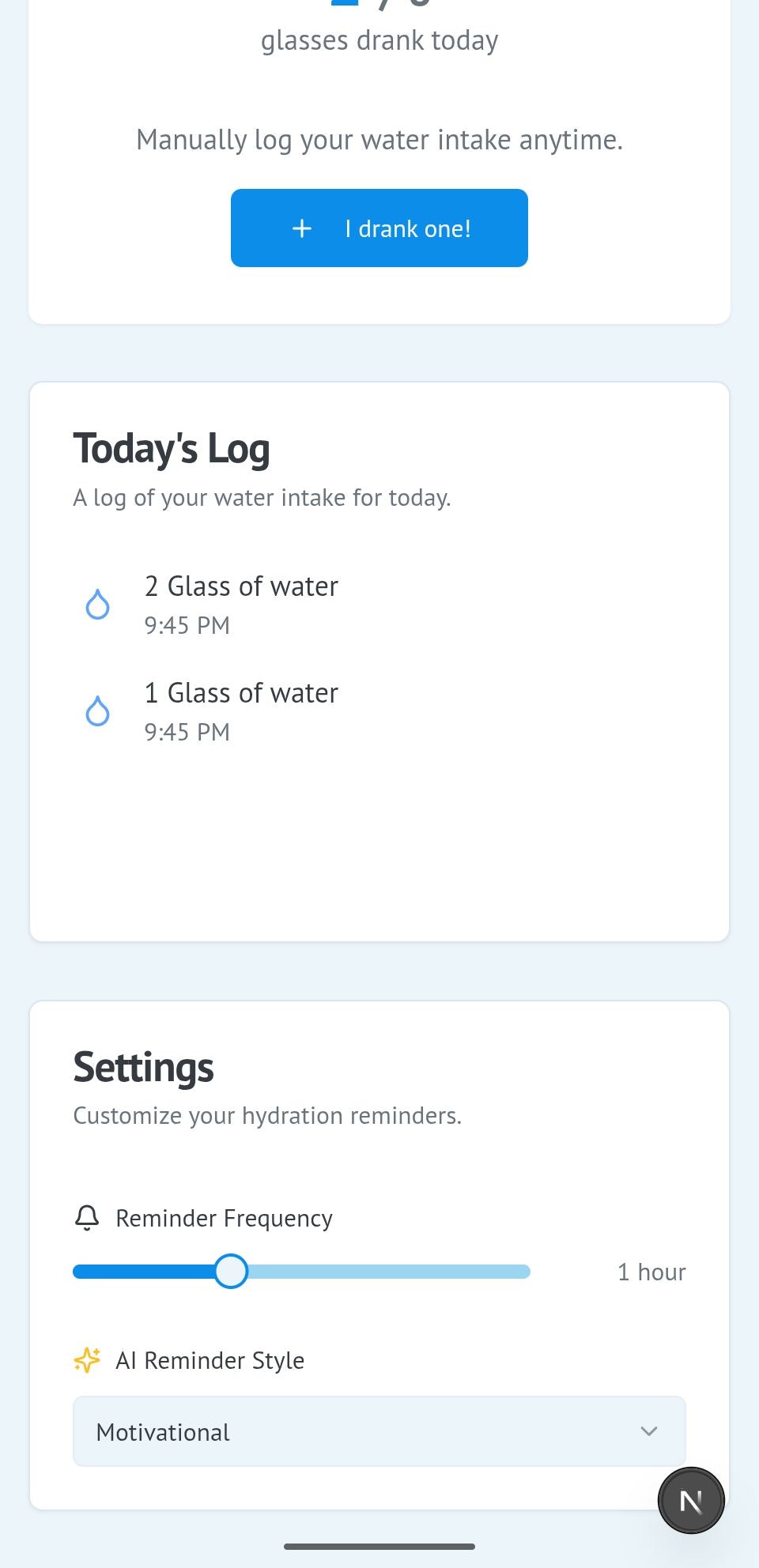Select the 2 Glass of water log entry

click(241, 586)
